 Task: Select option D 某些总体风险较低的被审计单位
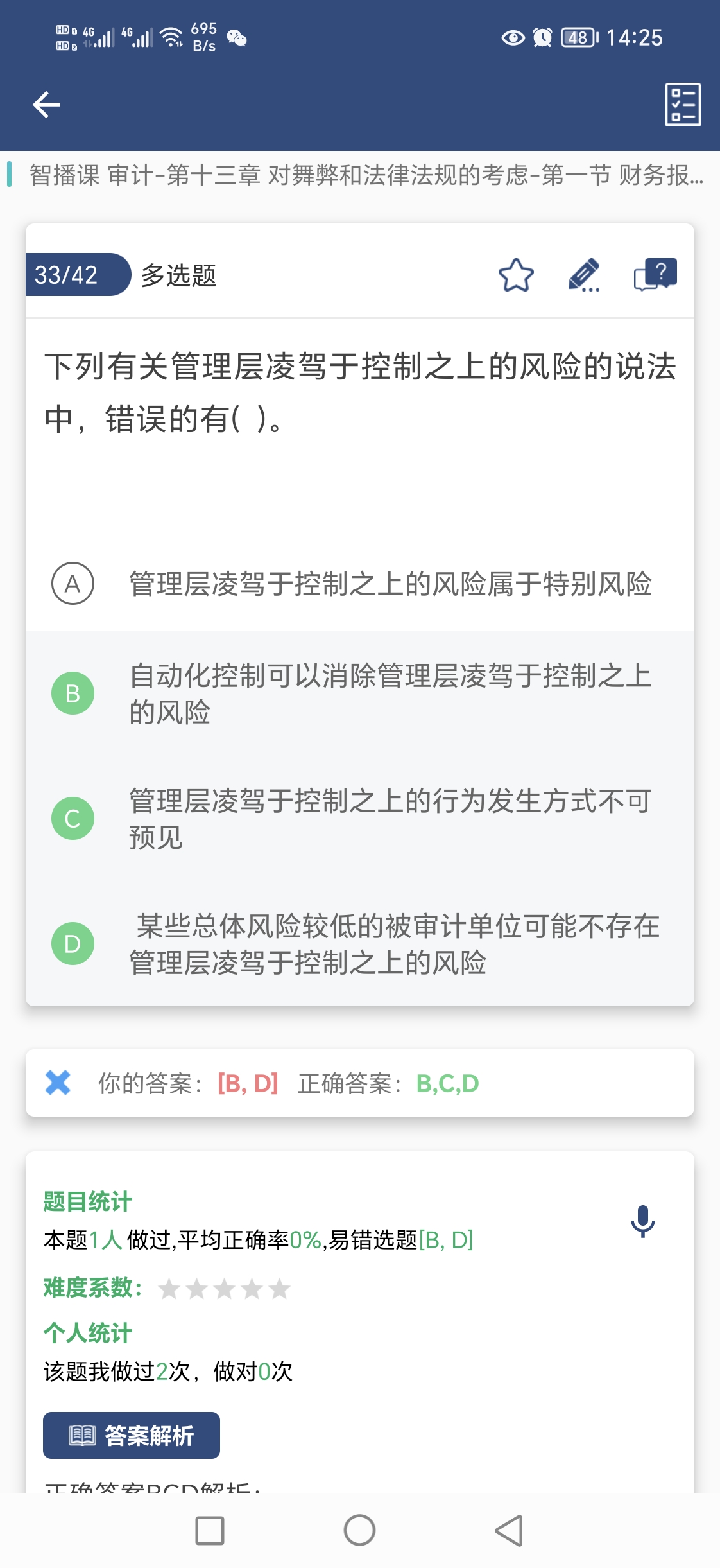360,944
